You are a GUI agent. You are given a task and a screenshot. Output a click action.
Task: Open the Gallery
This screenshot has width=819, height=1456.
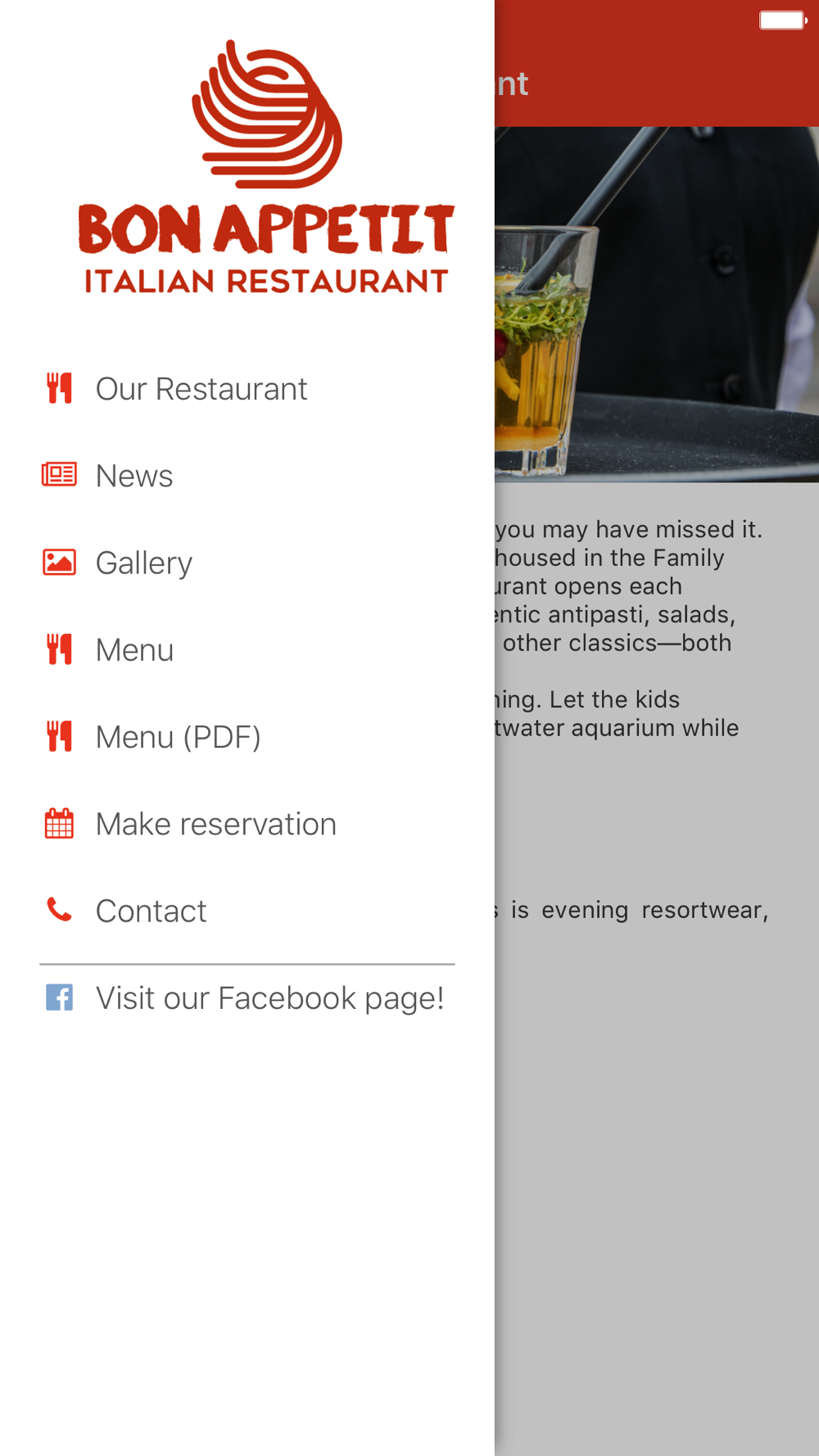143,563
